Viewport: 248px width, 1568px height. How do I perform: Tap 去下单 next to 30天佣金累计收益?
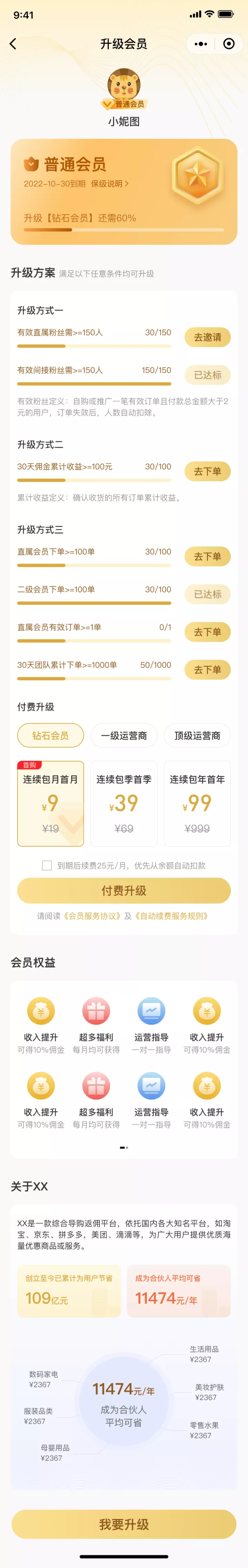207,471
